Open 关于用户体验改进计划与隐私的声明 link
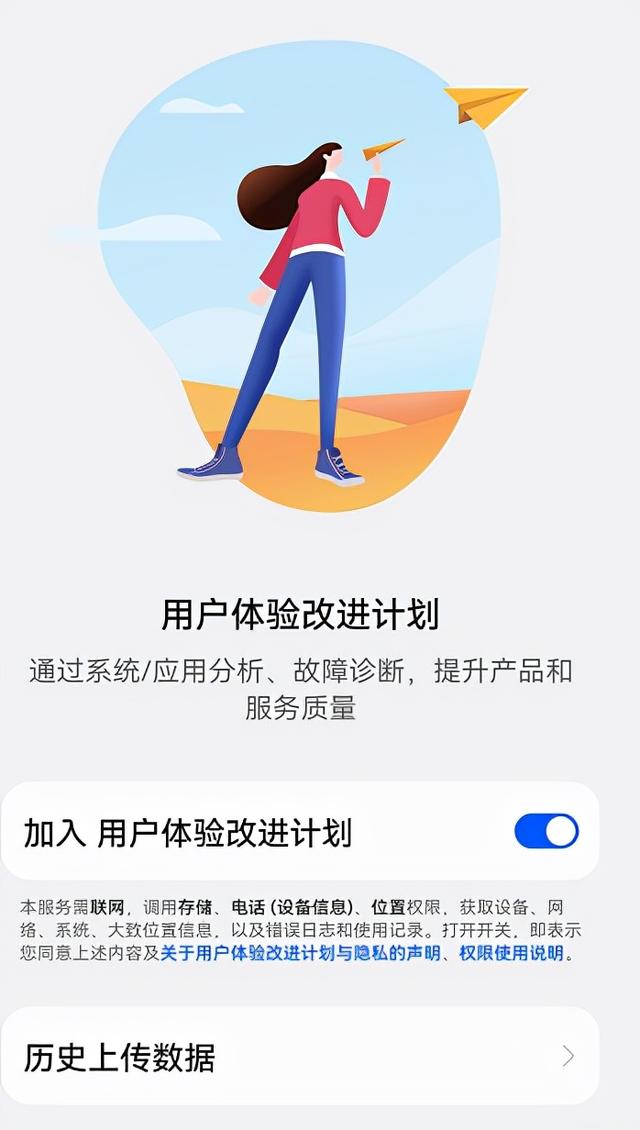640x1130 pixels. tap(300, 953)
